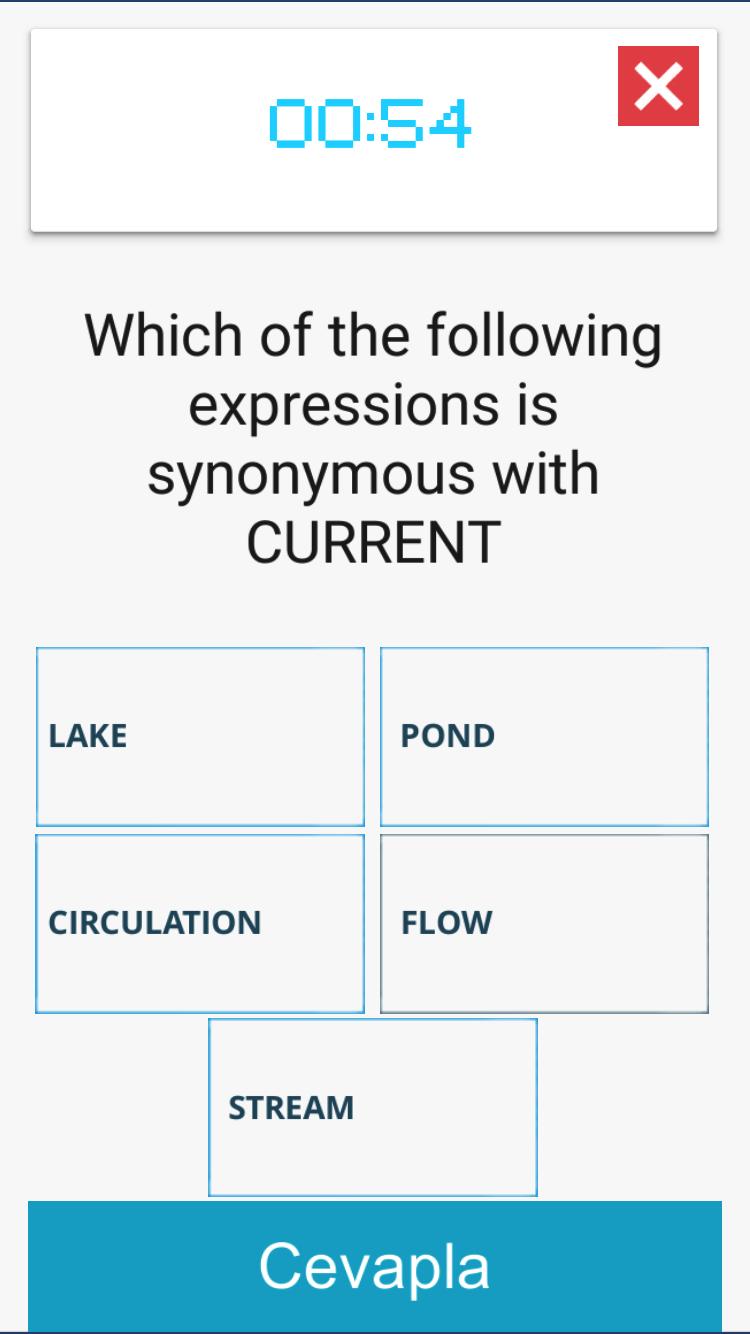Choose the STREAM answer option
Image resolution: width=750 pixels, height=1334 pixels.
372,1107
